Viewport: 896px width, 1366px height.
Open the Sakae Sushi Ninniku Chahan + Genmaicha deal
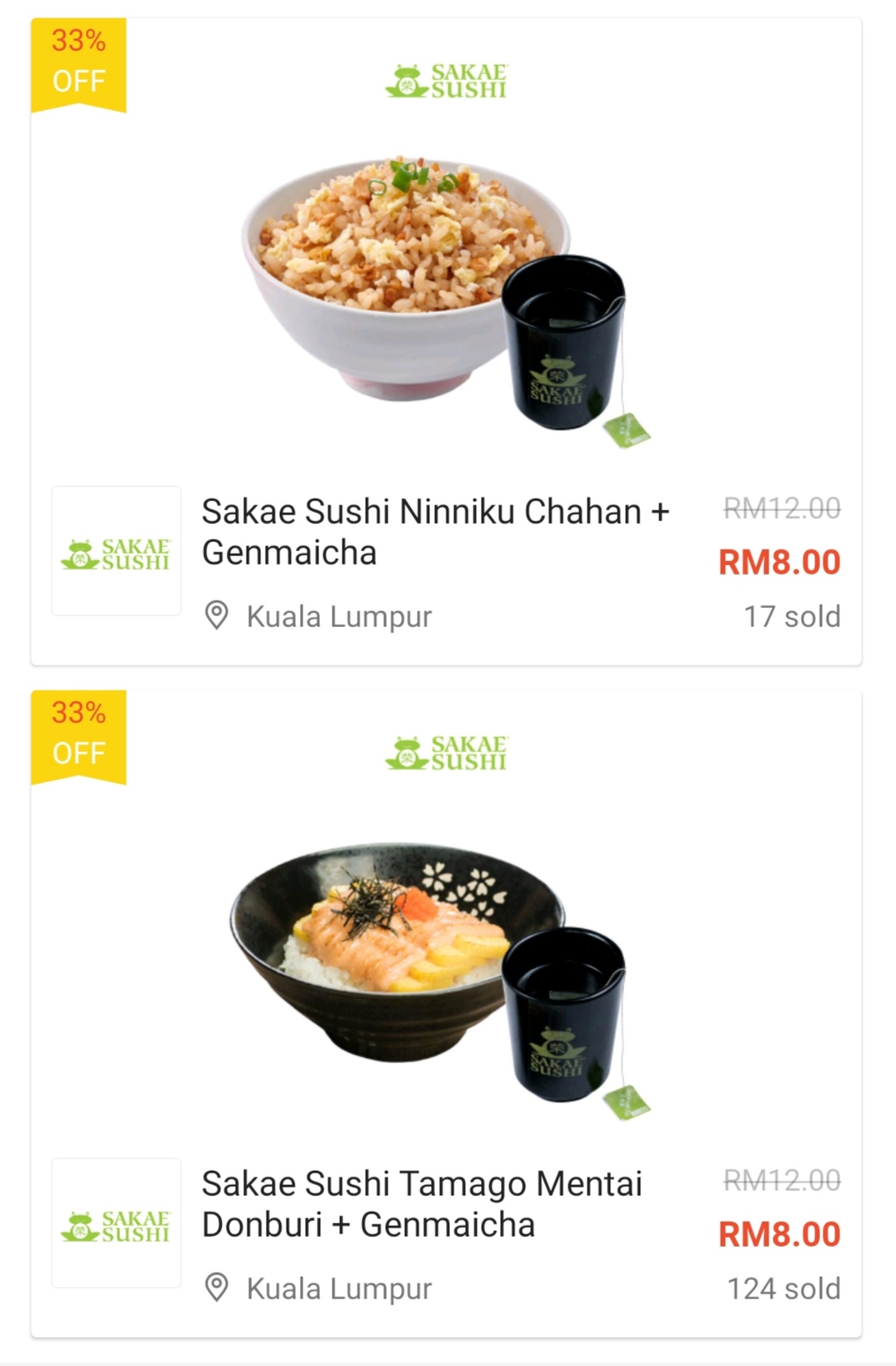435,531
